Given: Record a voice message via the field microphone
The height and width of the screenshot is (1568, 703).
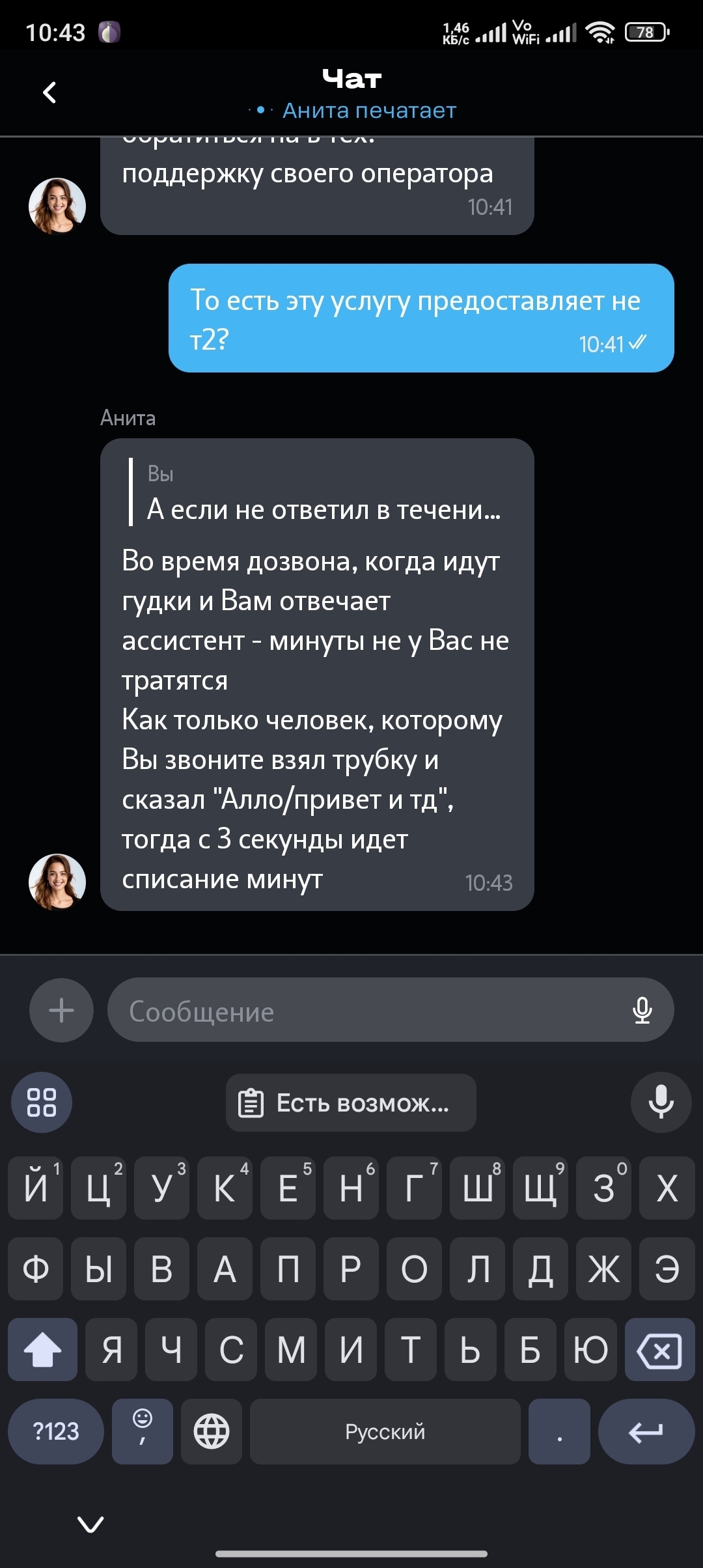Looking at the screenshot, I should (642, 1010).
